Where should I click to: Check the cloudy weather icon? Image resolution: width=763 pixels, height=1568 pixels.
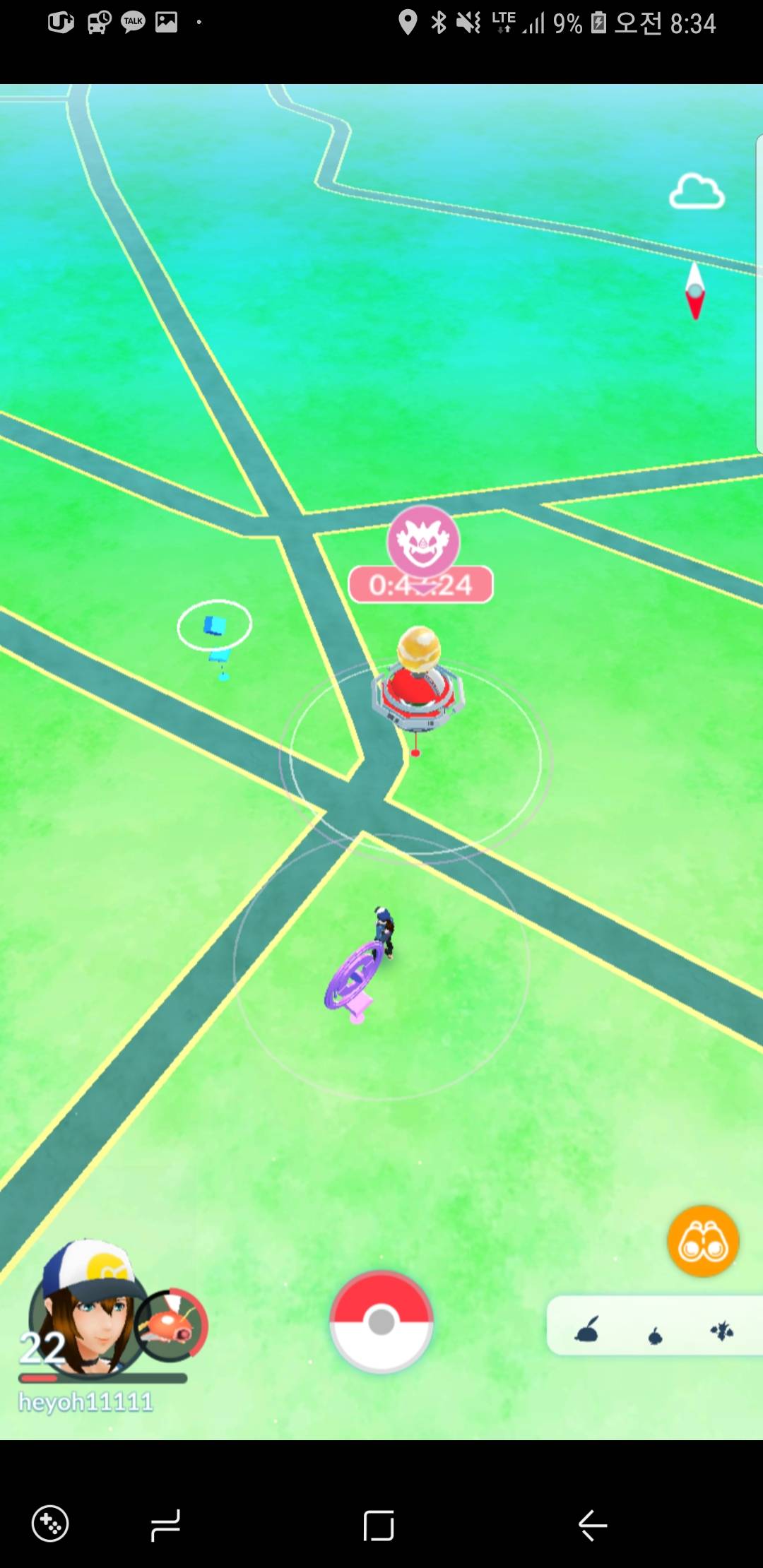click(697, 192)
